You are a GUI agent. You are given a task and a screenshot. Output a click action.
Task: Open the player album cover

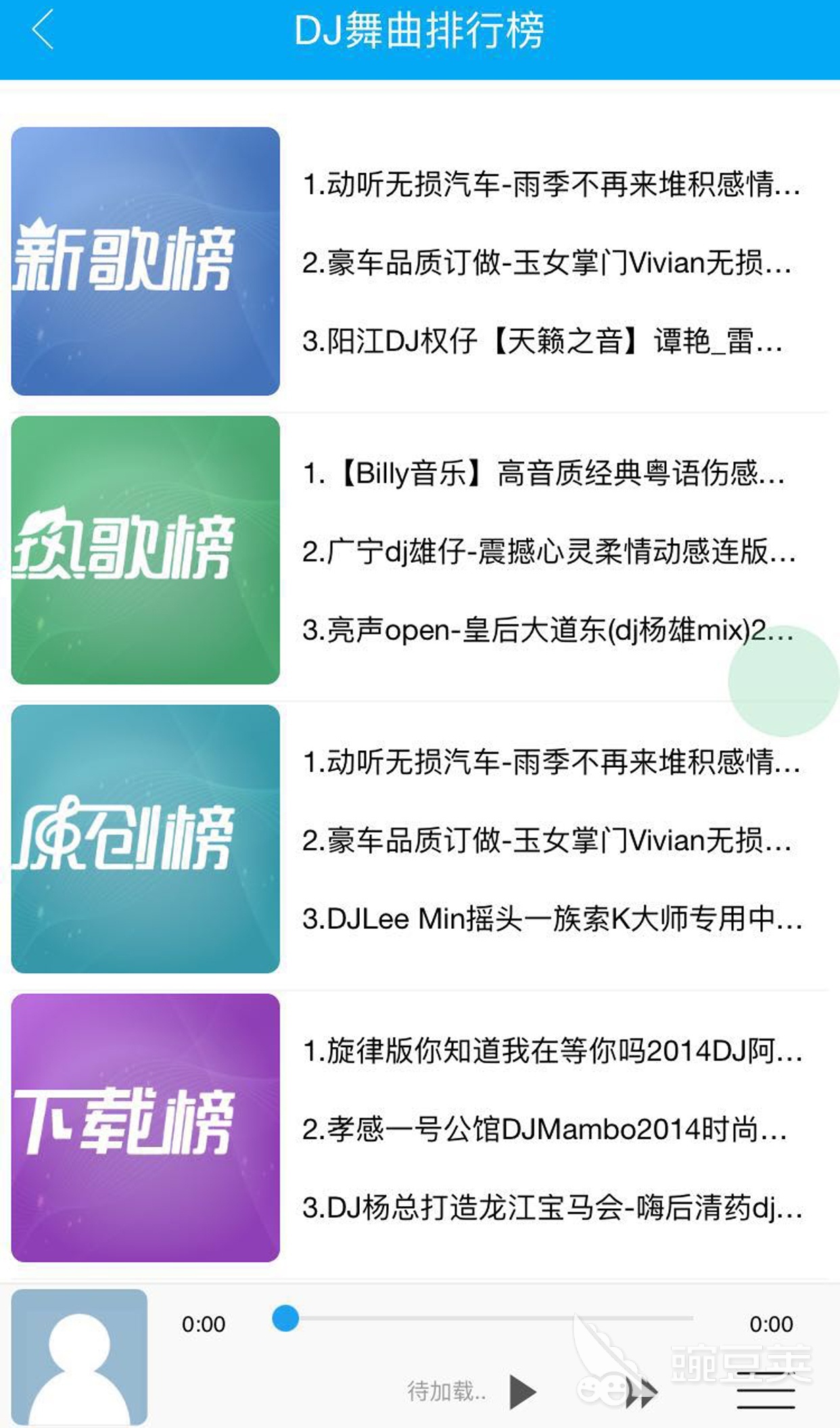click(79, 1357)
